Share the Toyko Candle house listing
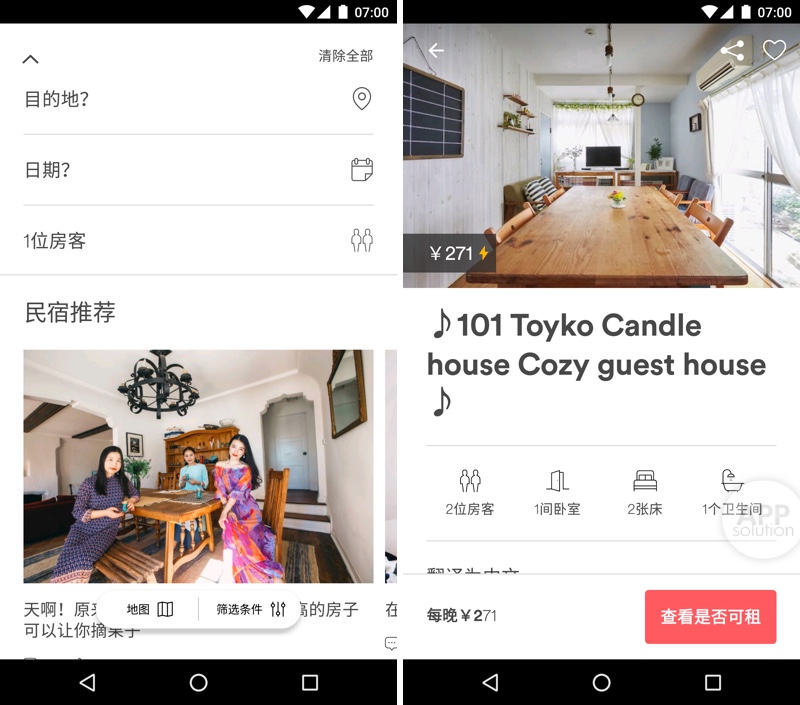Viewport: 800px width, 705px height. (732, 51)
